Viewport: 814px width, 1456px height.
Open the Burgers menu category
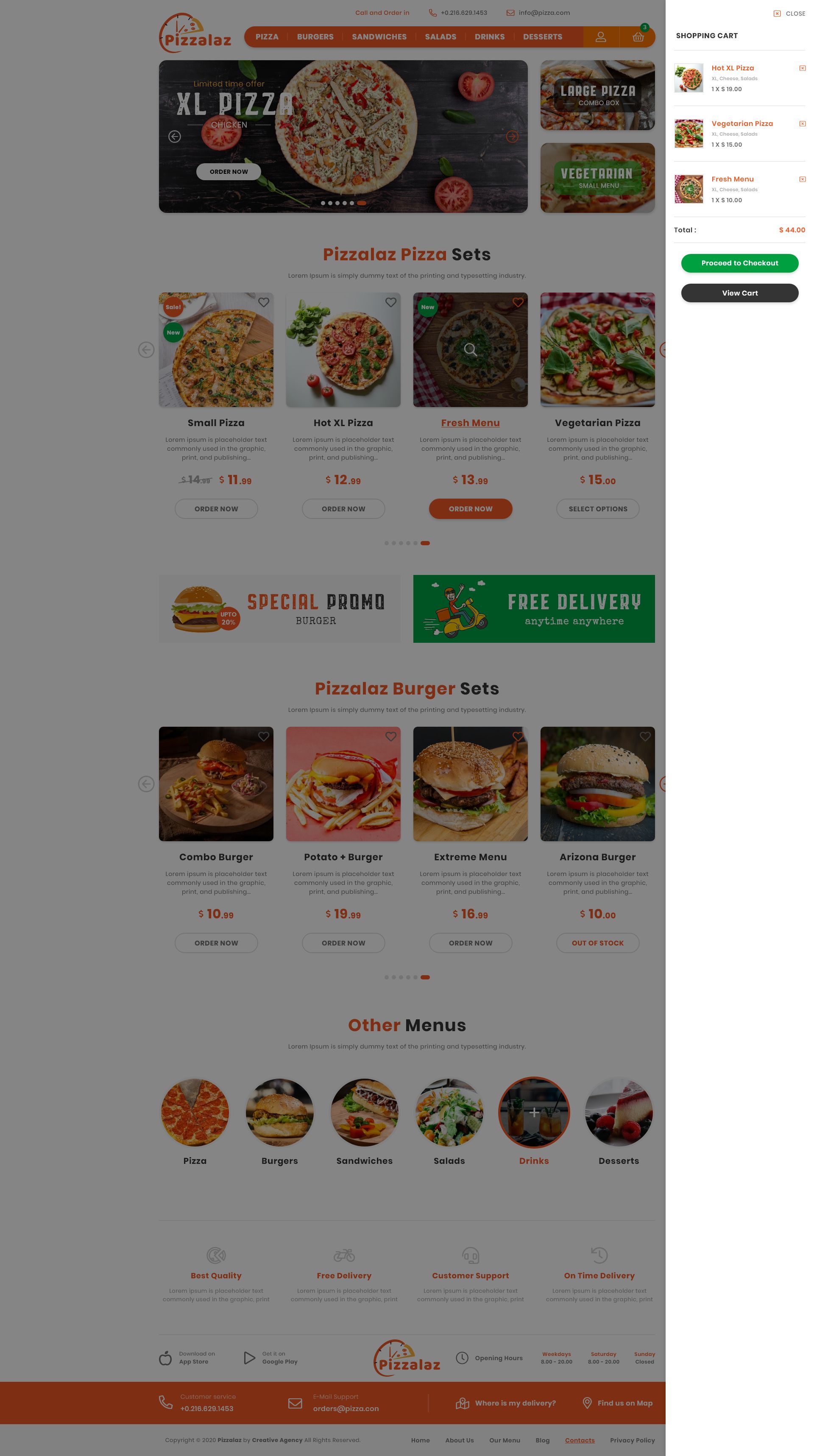pyautogui.click(x=315, y=37)
